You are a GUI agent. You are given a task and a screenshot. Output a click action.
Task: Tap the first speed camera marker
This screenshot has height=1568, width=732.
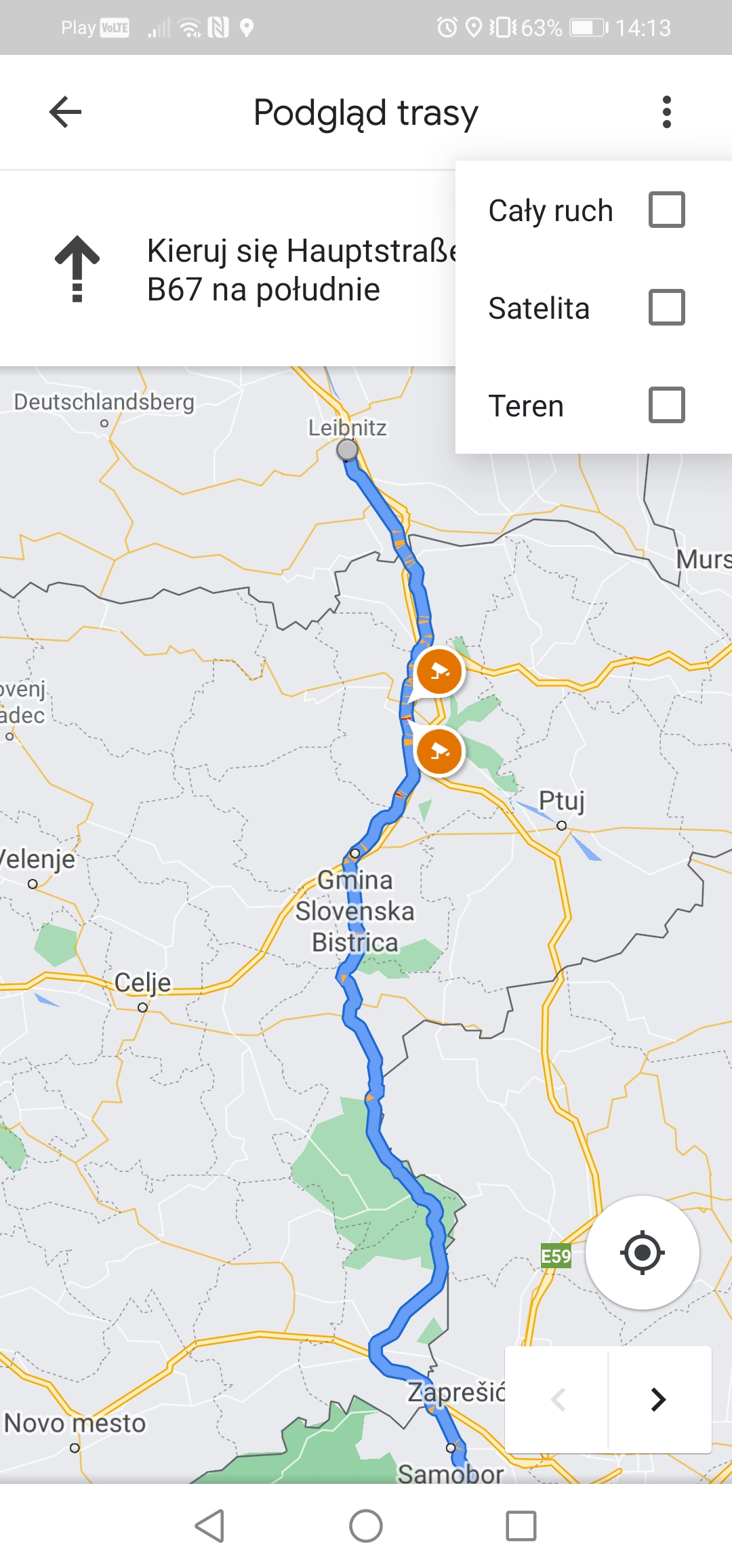(x=439, y=670)
